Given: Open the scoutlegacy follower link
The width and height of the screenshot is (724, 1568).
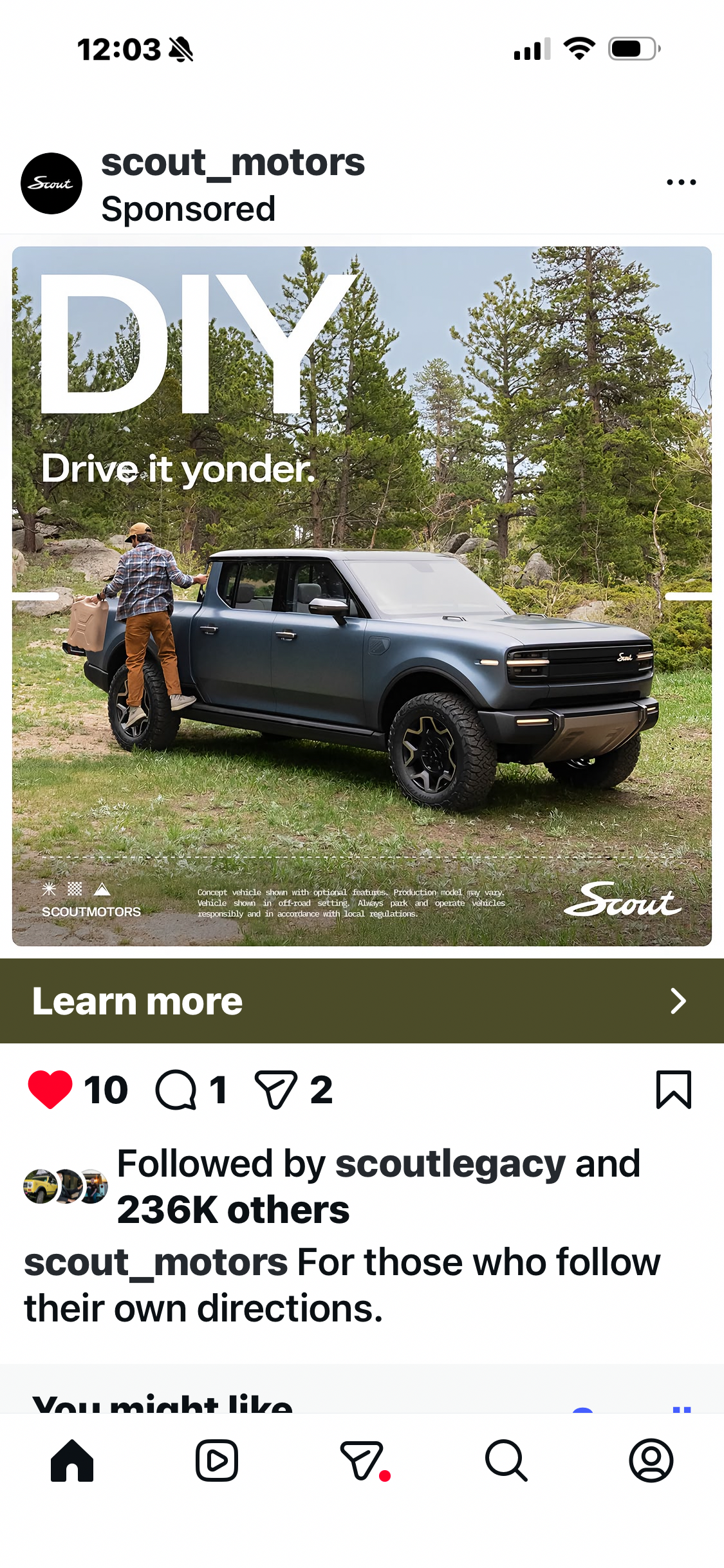Looking at the screenshot, I should 450,1164.
